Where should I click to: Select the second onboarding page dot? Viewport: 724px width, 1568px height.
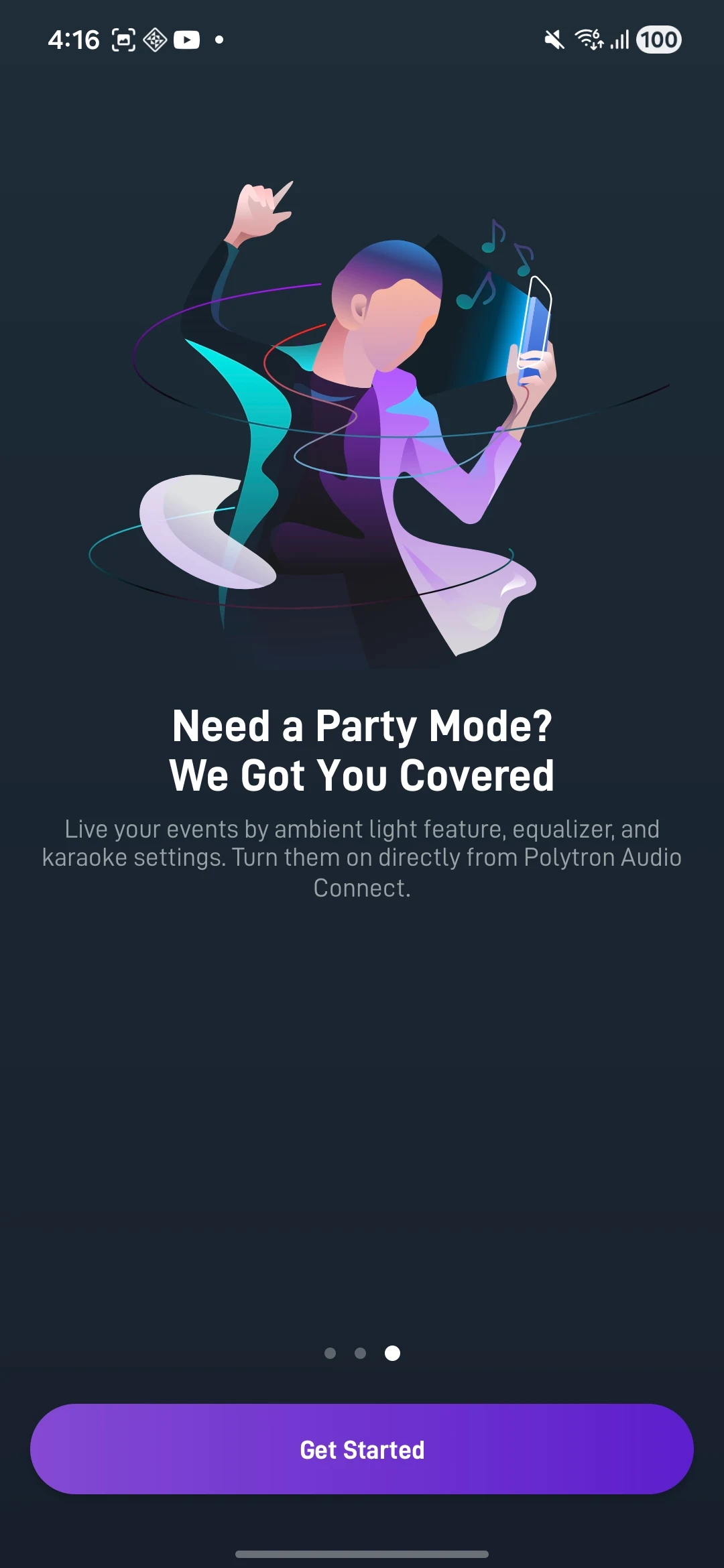(x=360, y=1353)
